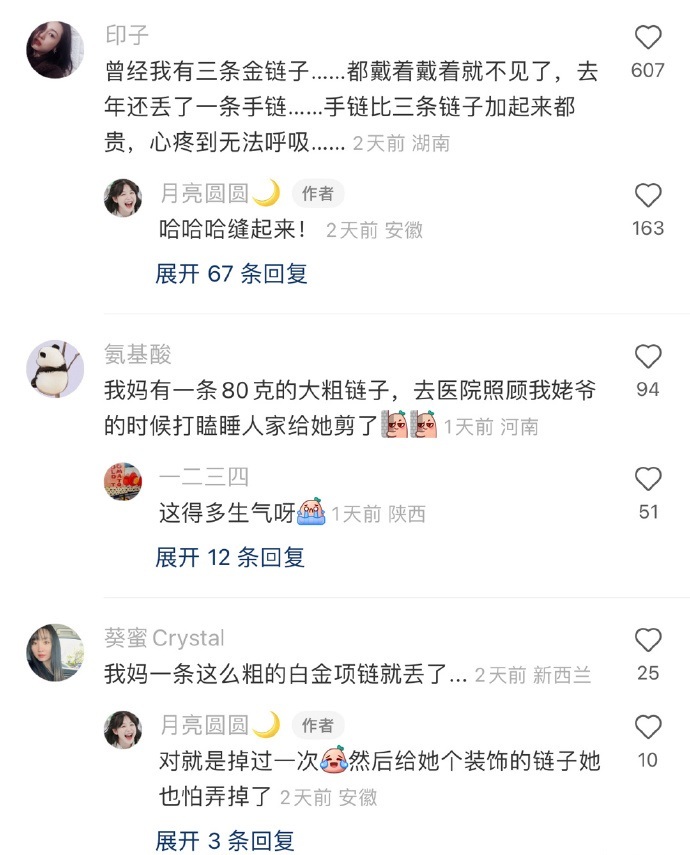Like 葵蜜 Crystal's comment about 白金项链
This screenshot has width=690, height=855.
pyautogui.click(x=648, y=640)
